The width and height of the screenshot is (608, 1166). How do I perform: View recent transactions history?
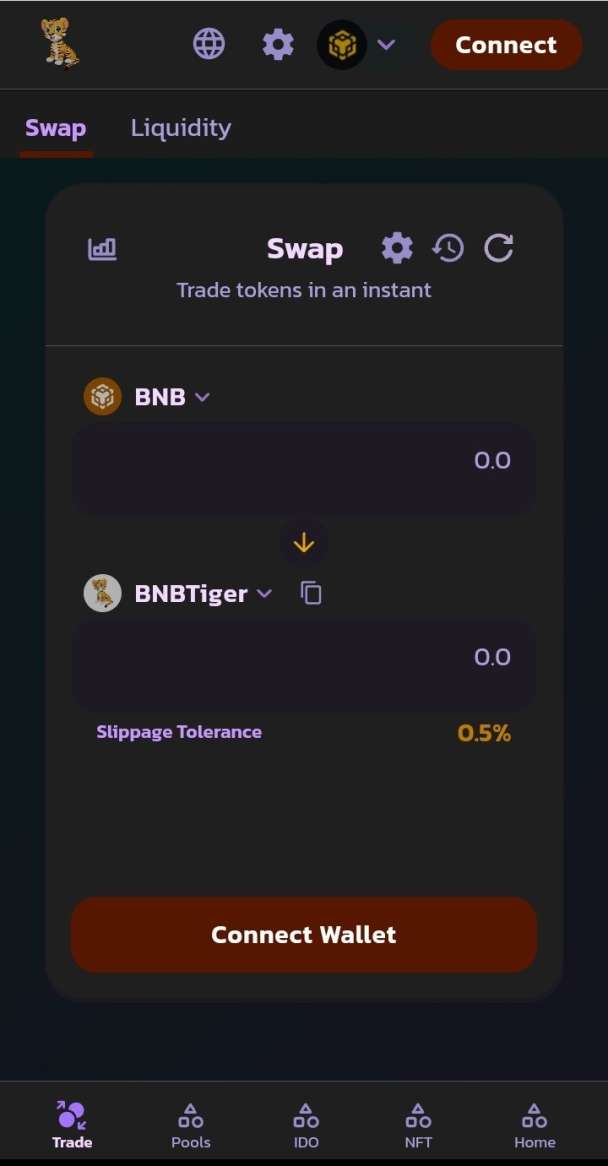coord(448,248)
